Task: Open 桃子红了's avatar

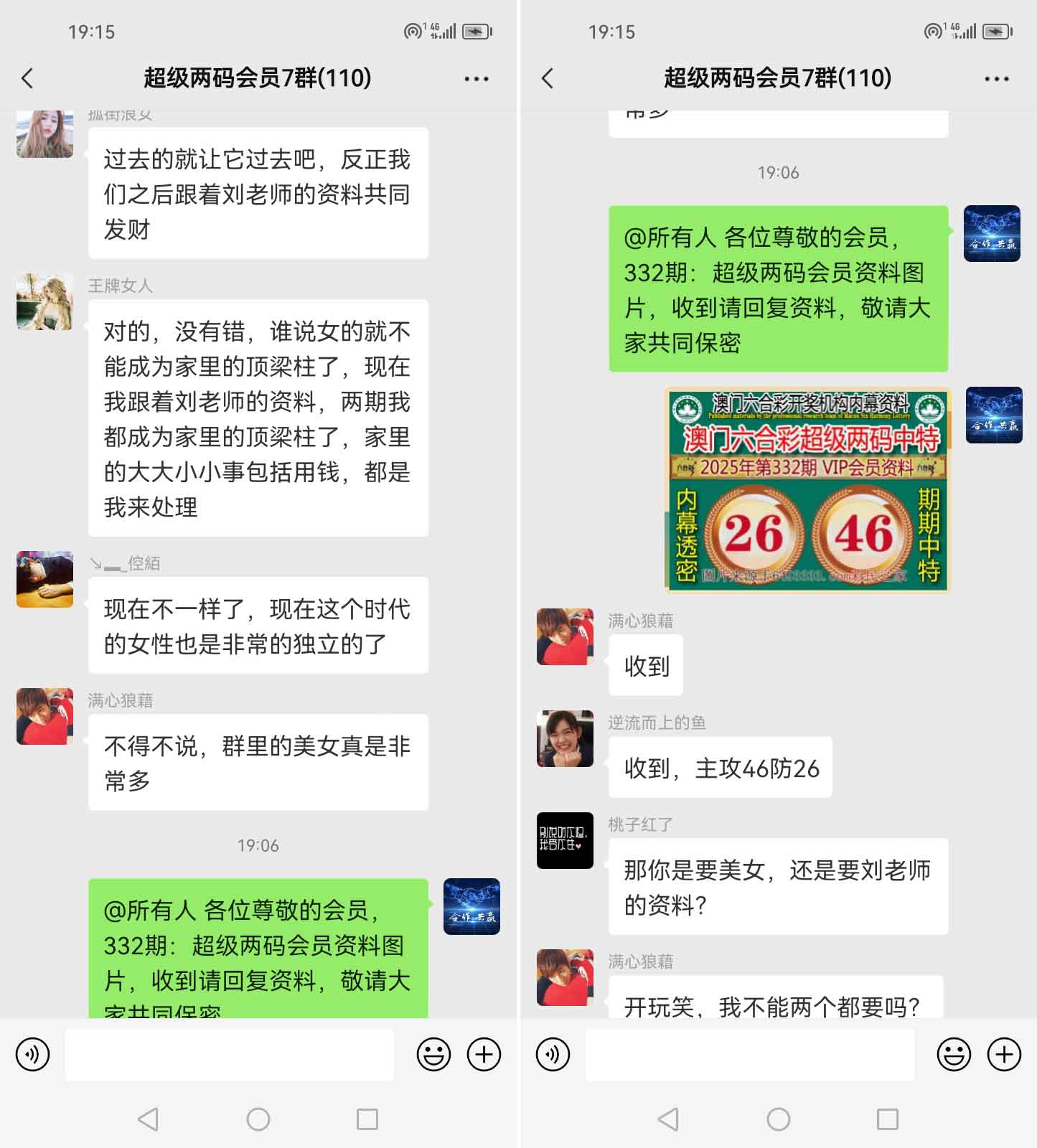Action: pyautogui.click(x=565, y=840)
